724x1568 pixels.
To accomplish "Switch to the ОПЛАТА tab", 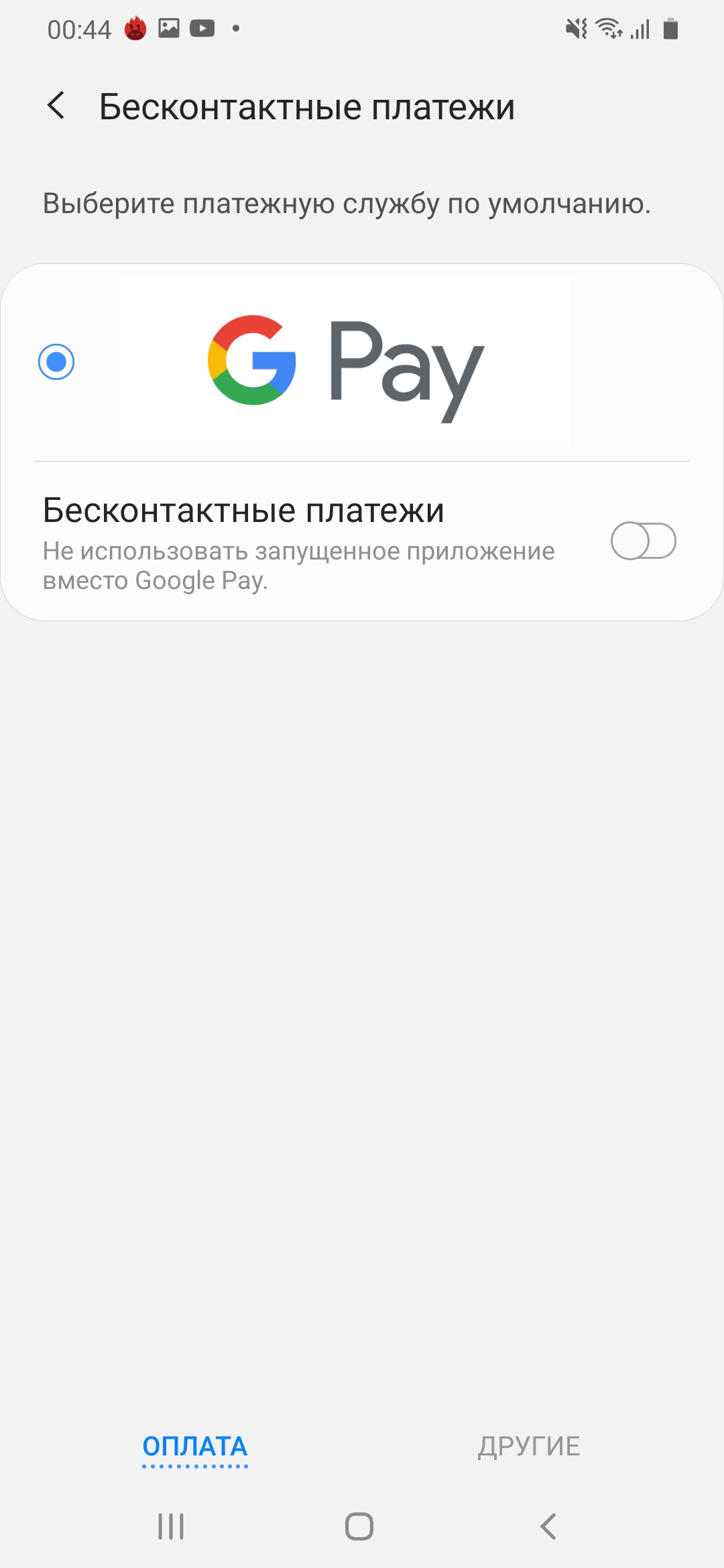I will [x=195, y=1447].
